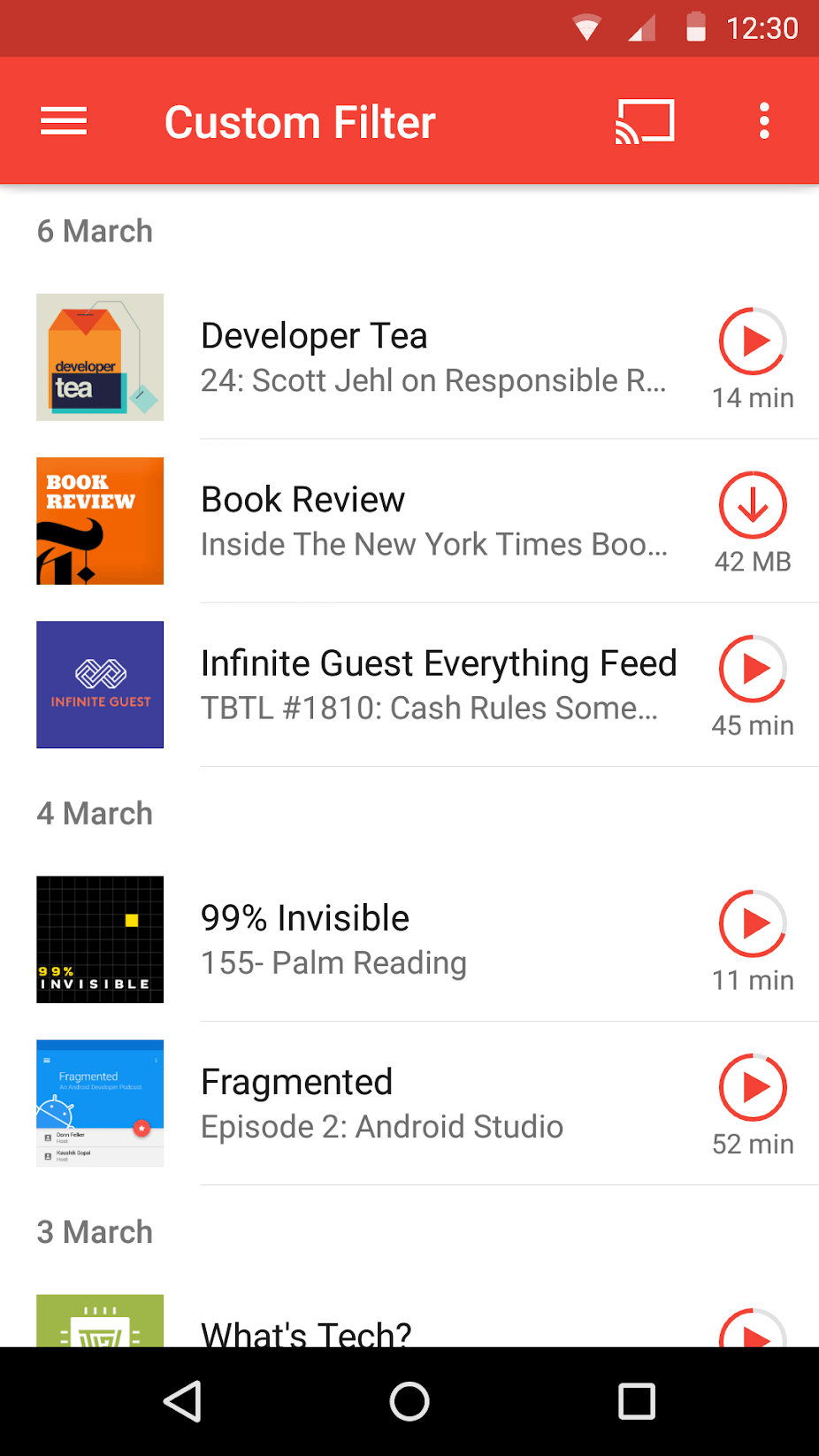This screenshot has width=819, height=1456.
Task: Open Developer Tea episode 24 details
Action: (x=433, y=358)
